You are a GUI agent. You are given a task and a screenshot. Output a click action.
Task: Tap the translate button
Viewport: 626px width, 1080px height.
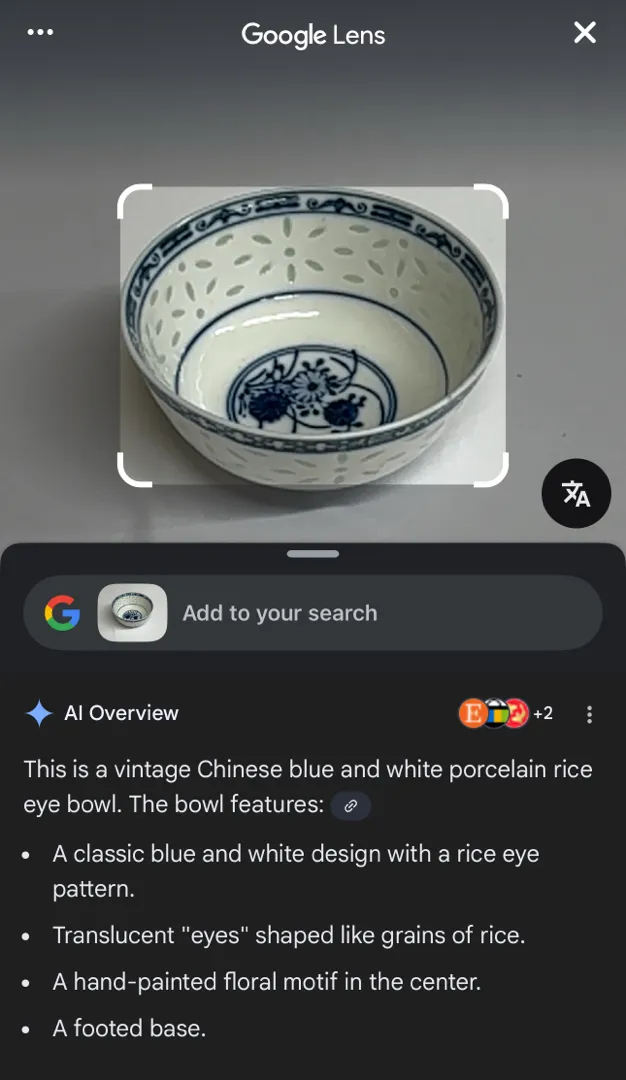pyautogui.click(x=576, y=494)
